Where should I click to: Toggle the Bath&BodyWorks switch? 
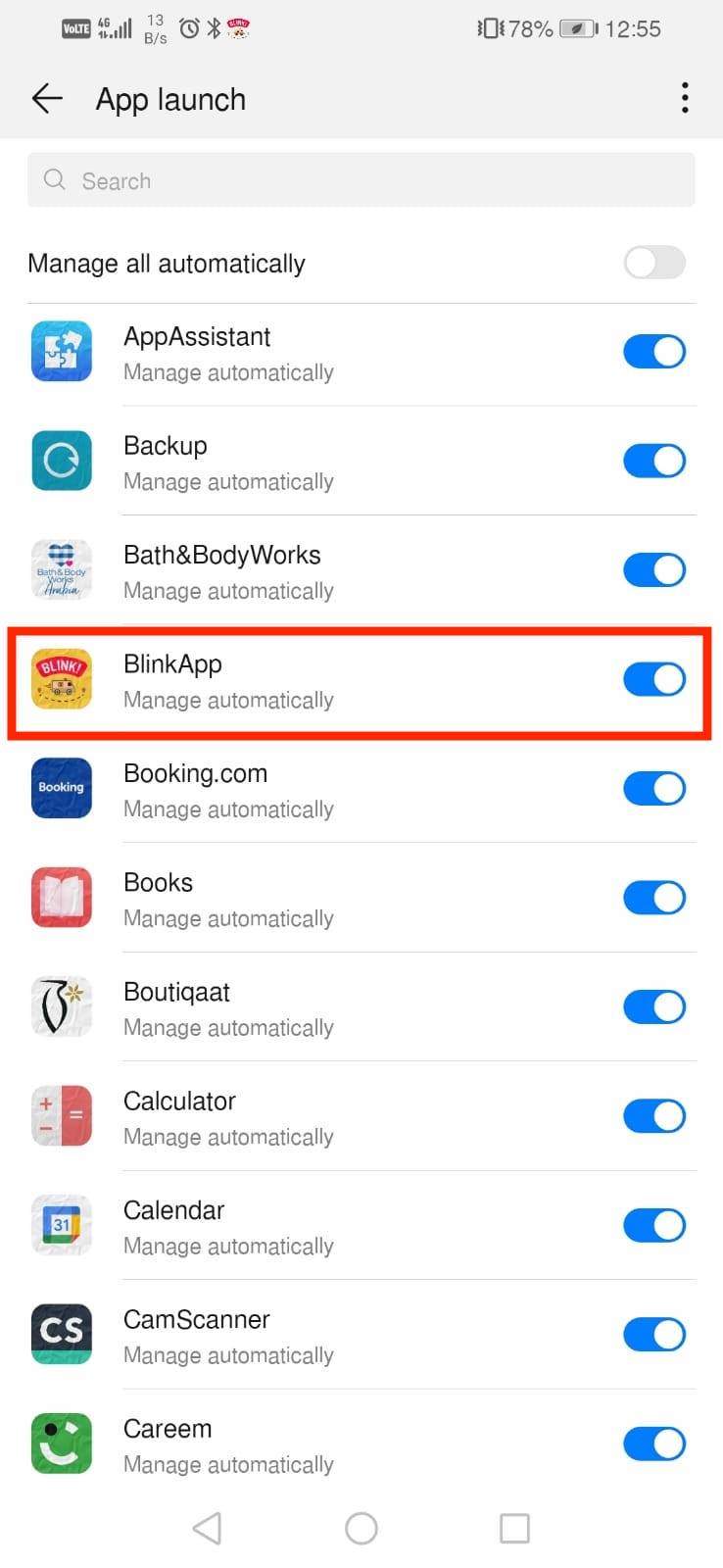[x=654, y=569]
